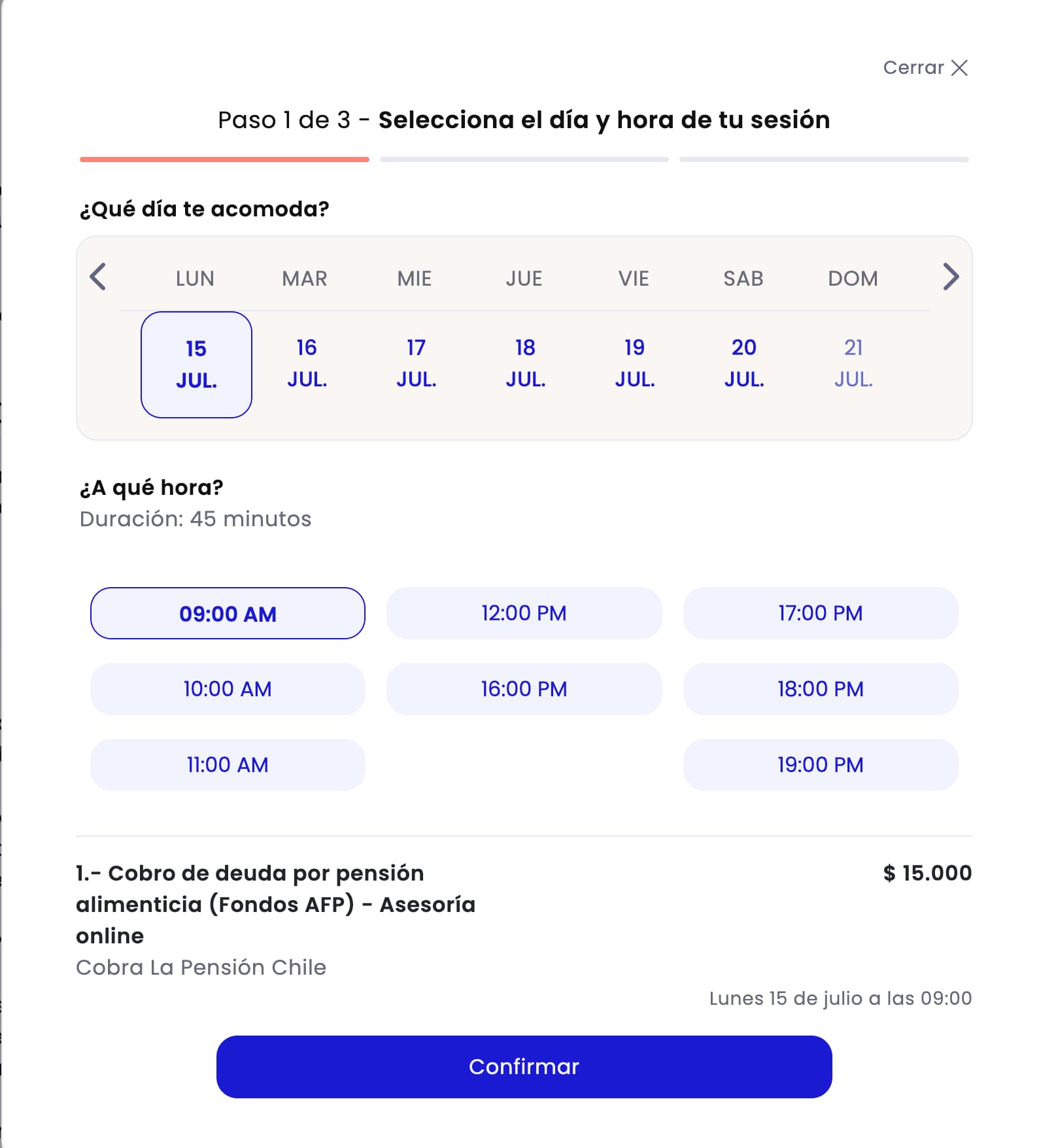This screenshot has width=1041, height=1148.
Task: Pick the 11:00 AM time
Action: click(x=228, y=765)
